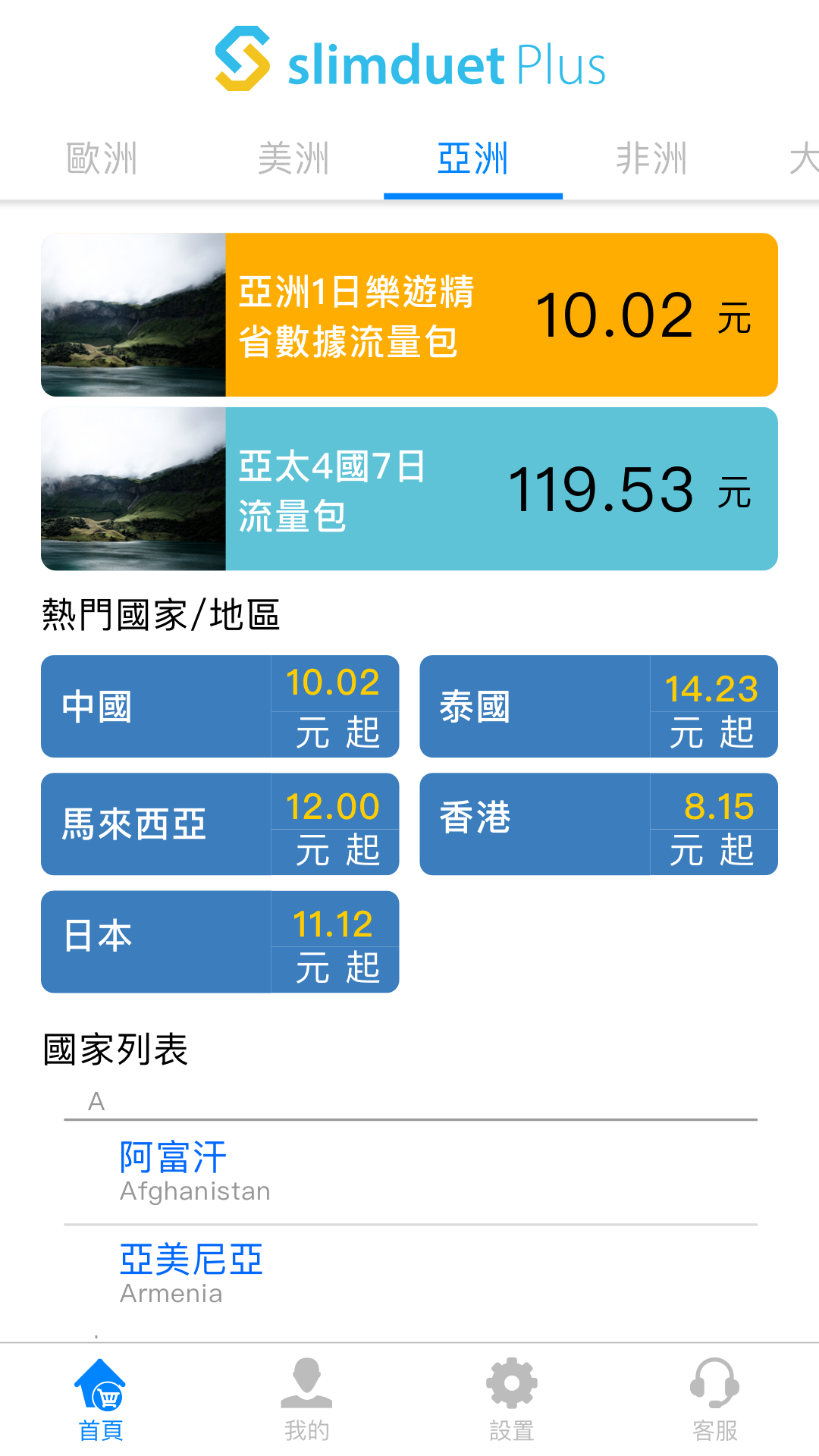Open the 設置 settings tab
The width and height of the screenshot is (819, 1456).
pyautogui.click(x=512, y=1400)
